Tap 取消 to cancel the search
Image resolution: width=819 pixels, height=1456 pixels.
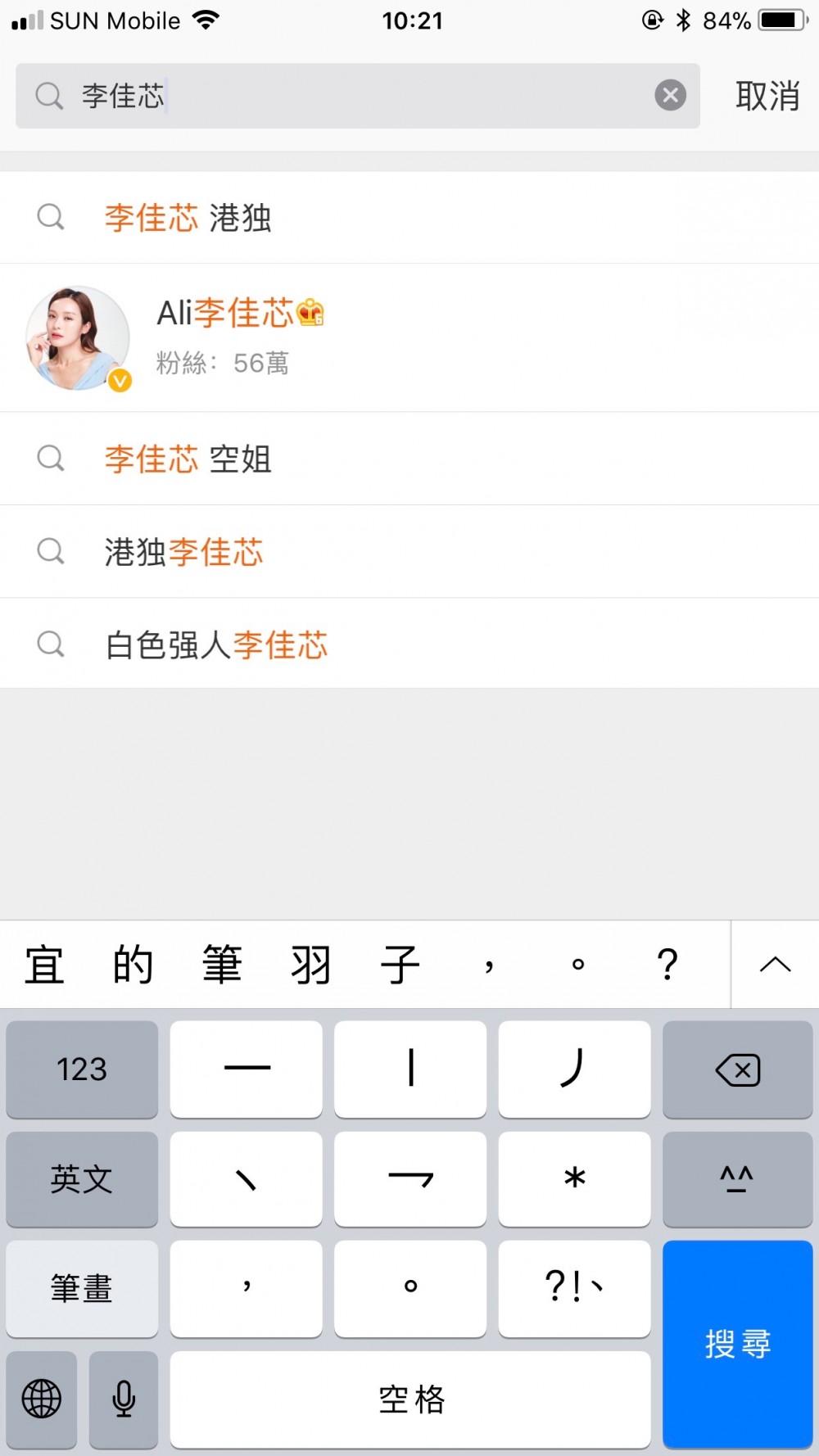point(767,96)
